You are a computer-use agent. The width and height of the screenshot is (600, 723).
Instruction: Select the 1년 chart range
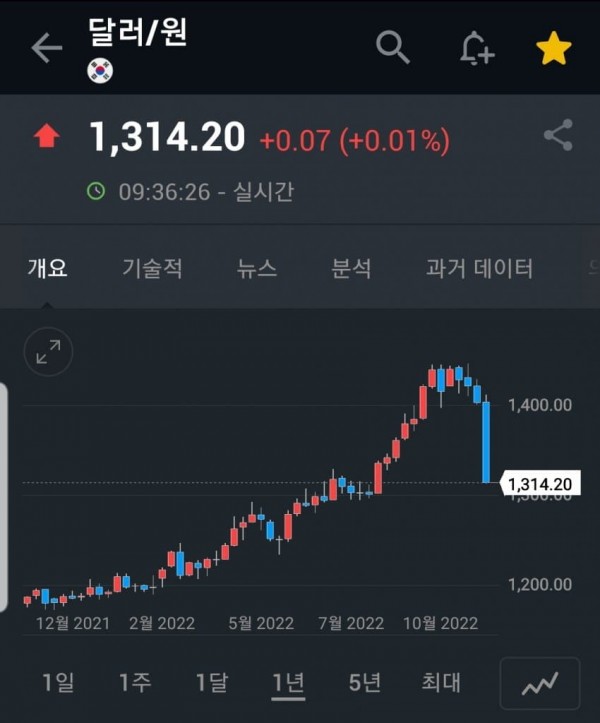pos(288,683)
